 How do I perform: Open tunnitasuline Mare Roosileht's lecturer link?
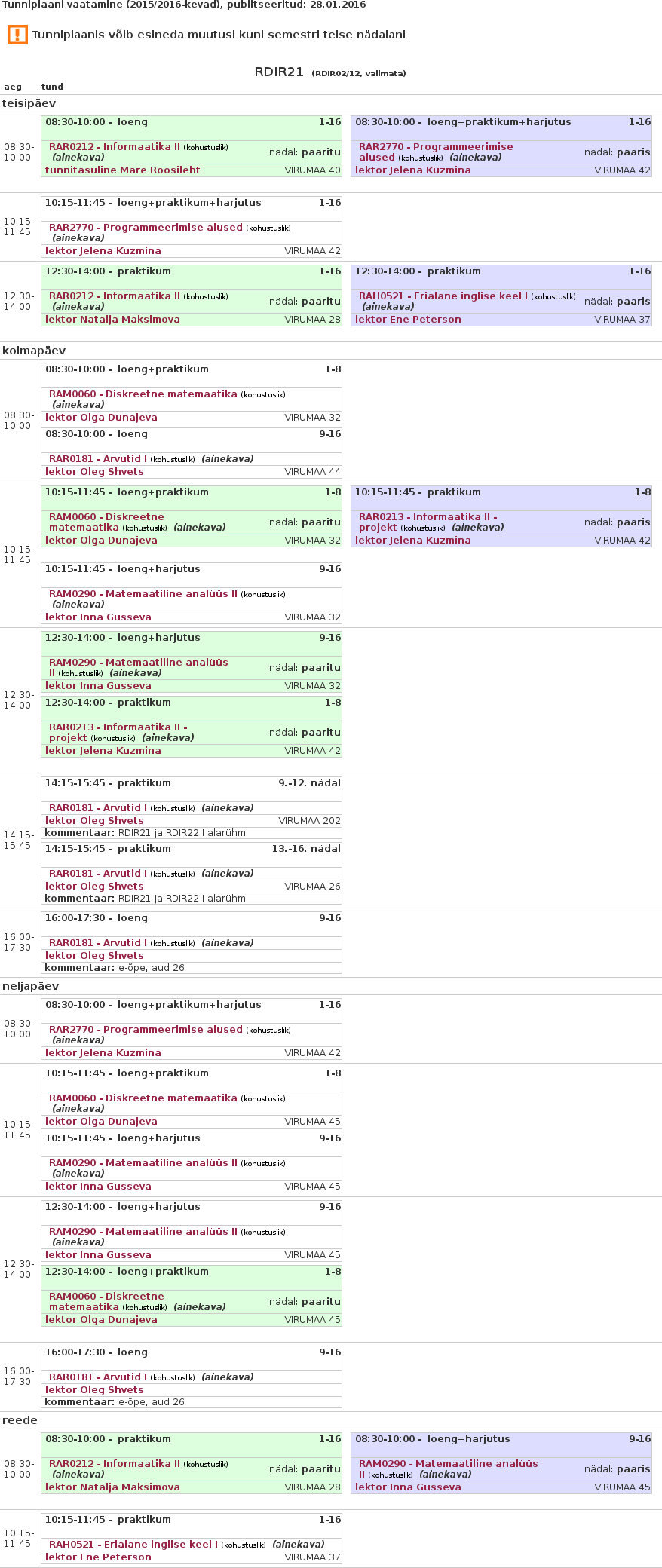[x=122, y=170]
